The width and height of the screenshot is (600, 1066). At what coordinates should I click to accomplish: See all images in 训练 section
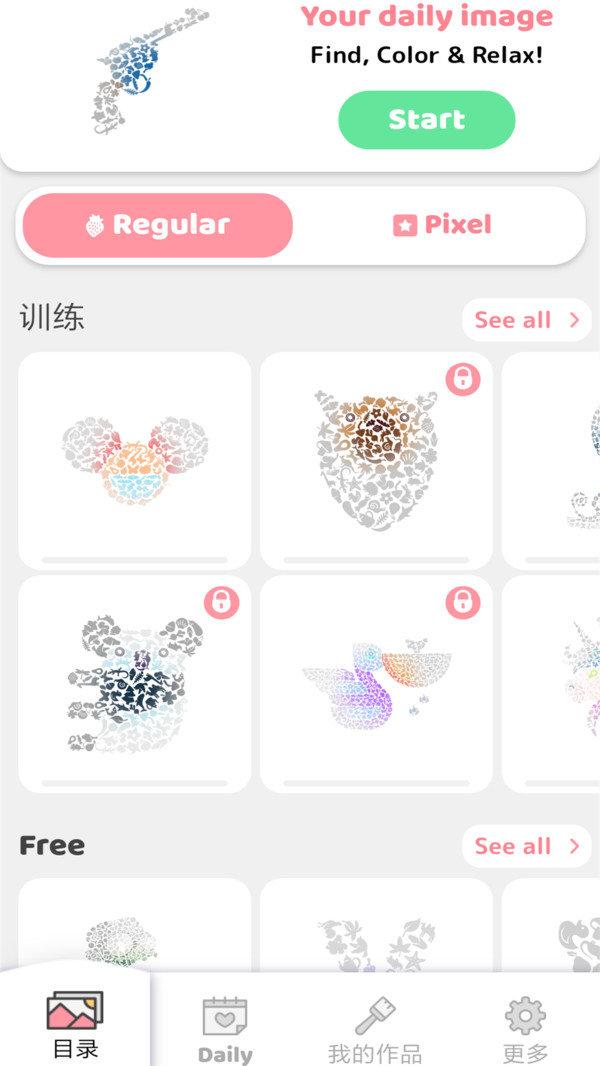tap(526, 320)
